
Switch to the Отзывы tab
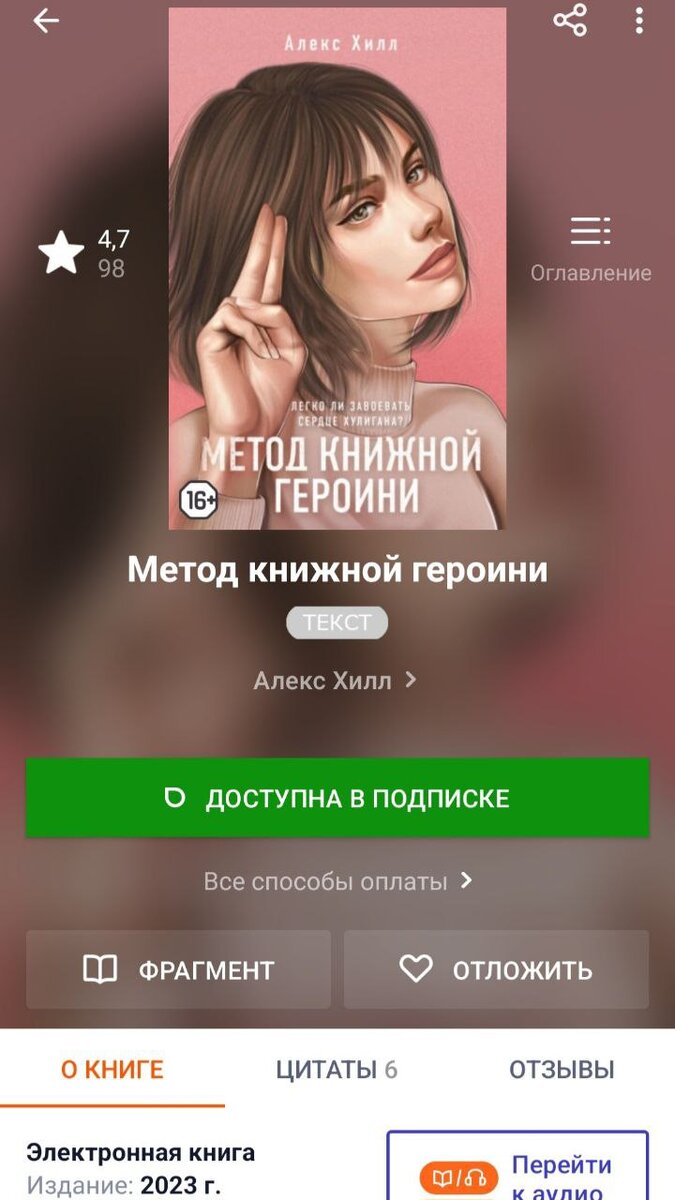coord(562,1070)
